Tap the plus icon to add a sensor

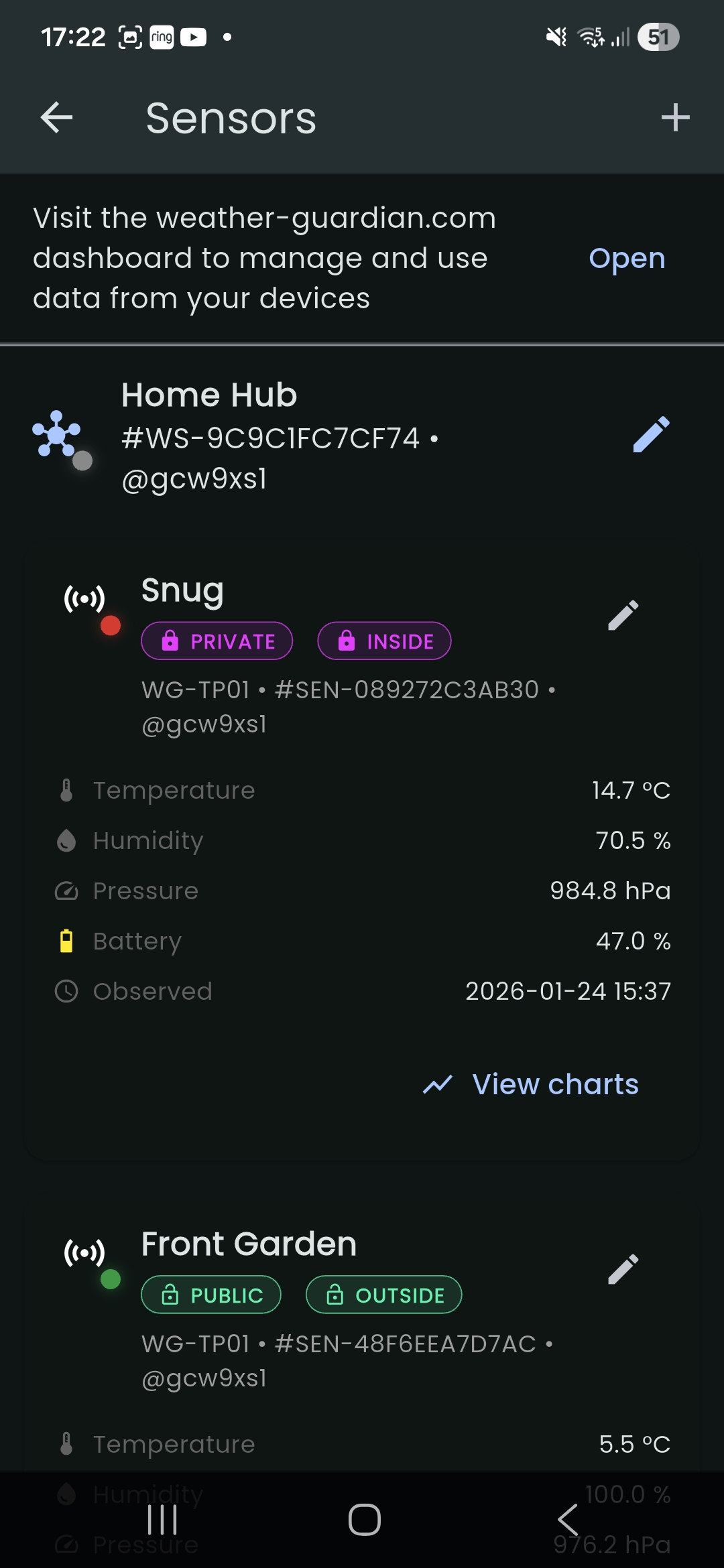pos(675,117)
